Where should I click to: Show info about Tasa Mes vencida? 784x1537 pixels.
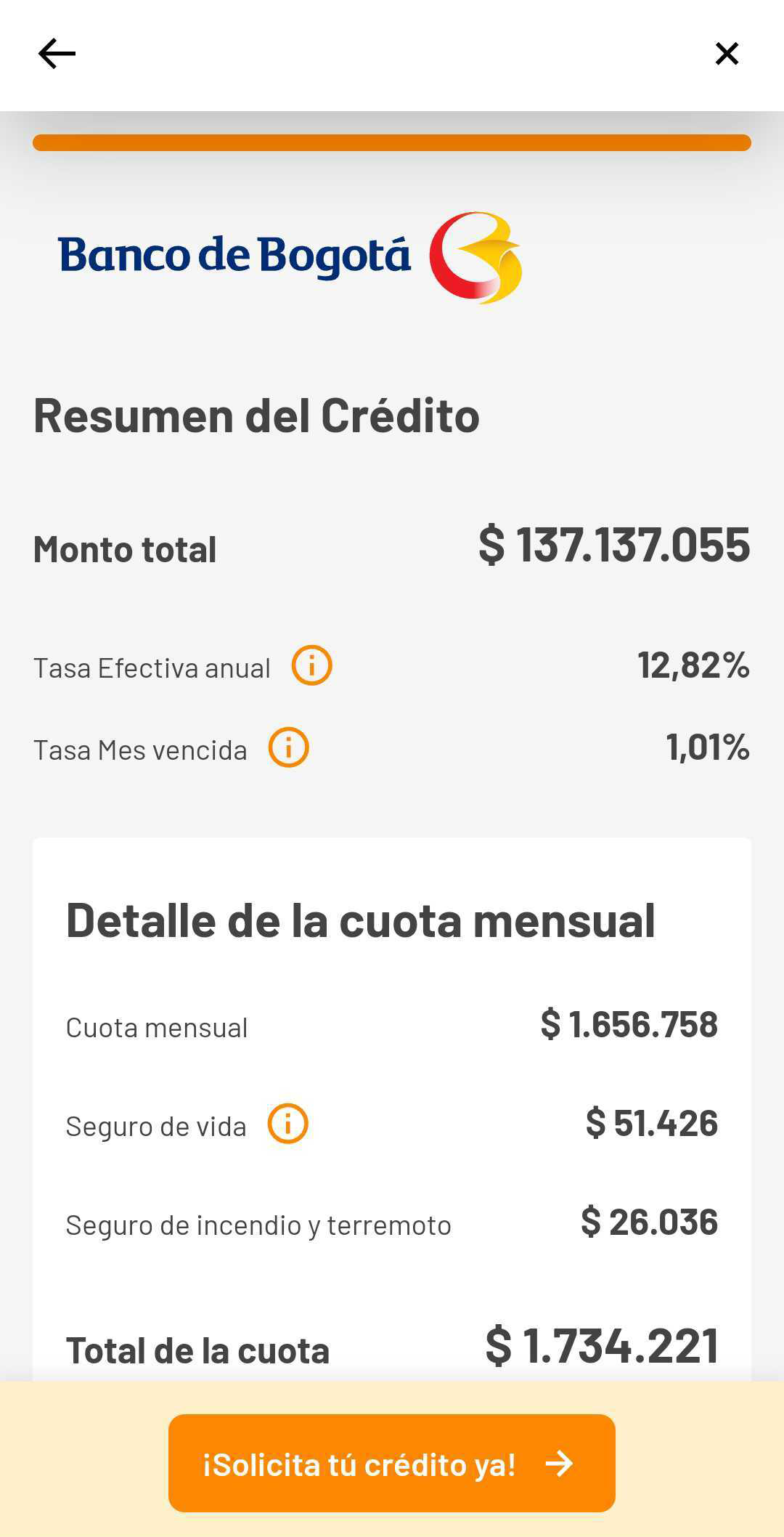tap(289, 747)
